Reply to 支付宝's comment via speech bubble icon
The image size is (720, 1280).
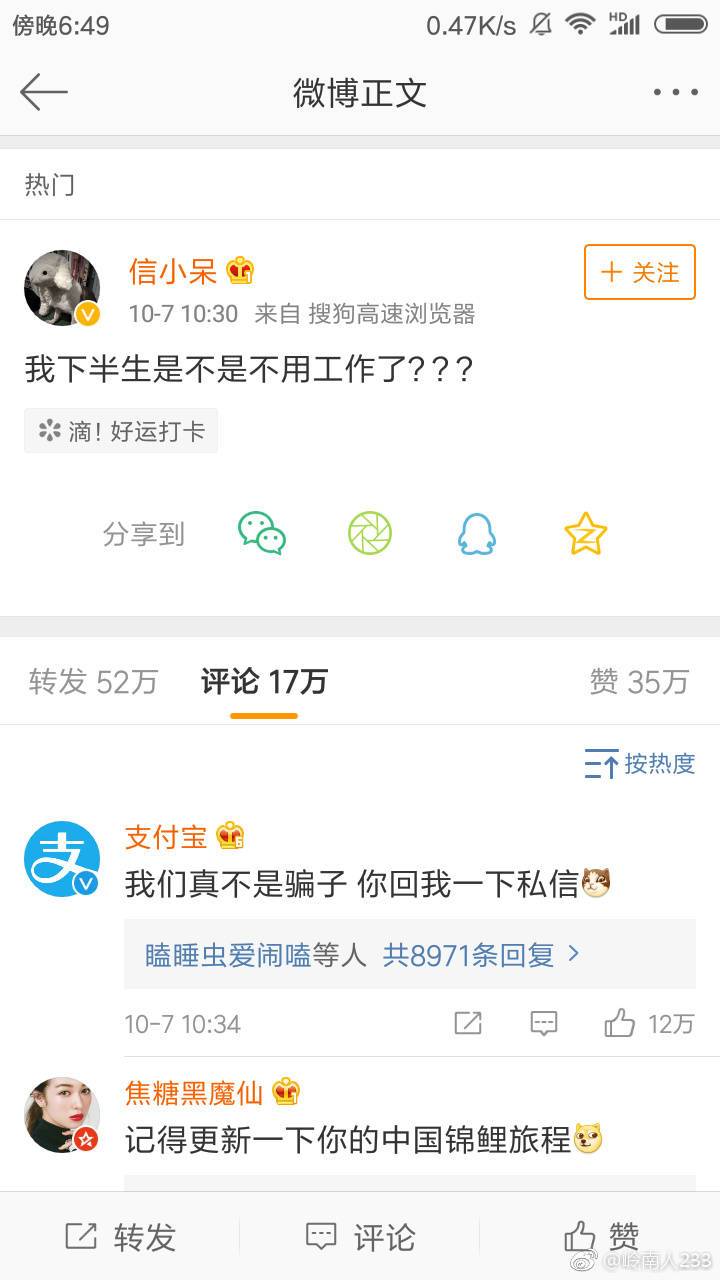543,1023
